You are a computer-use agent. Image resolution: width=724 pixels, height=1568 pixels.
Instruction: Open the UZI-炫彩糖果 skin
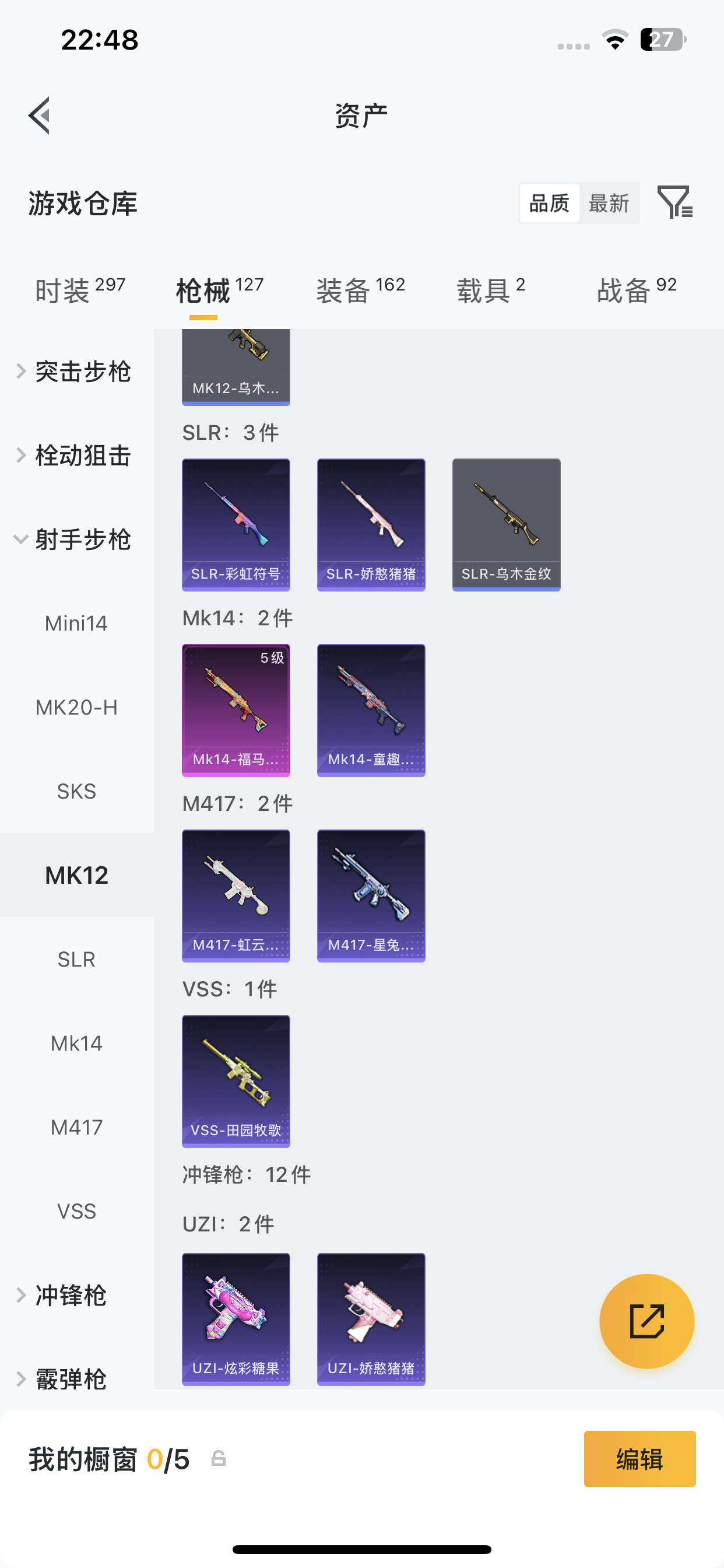click(x=236, y=1319)
